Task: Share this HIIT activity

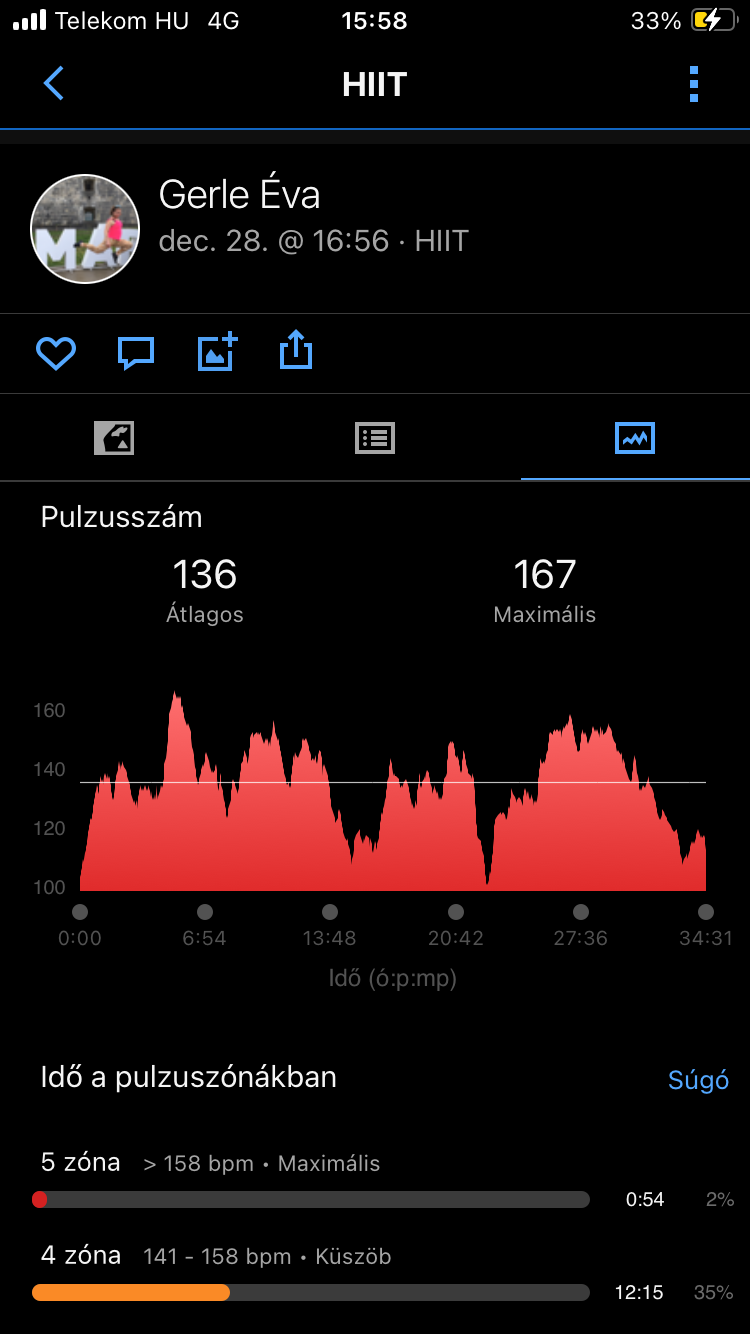Action: (296, 351)
